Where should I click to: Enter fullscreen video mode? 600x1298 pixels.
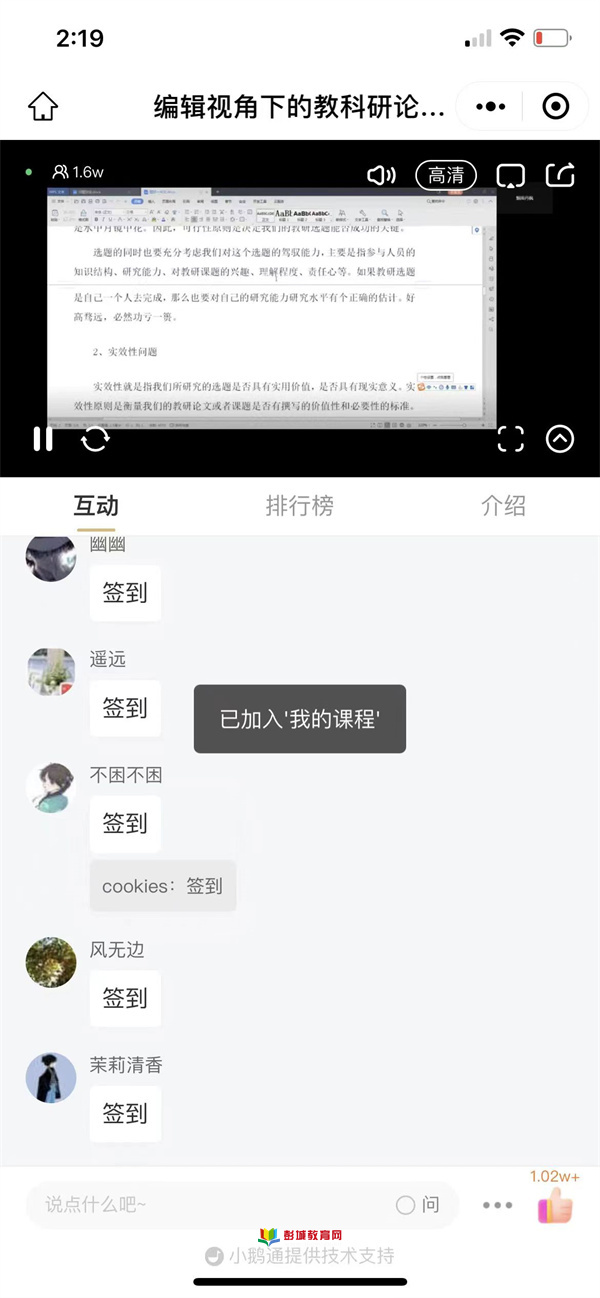point(511,438)
